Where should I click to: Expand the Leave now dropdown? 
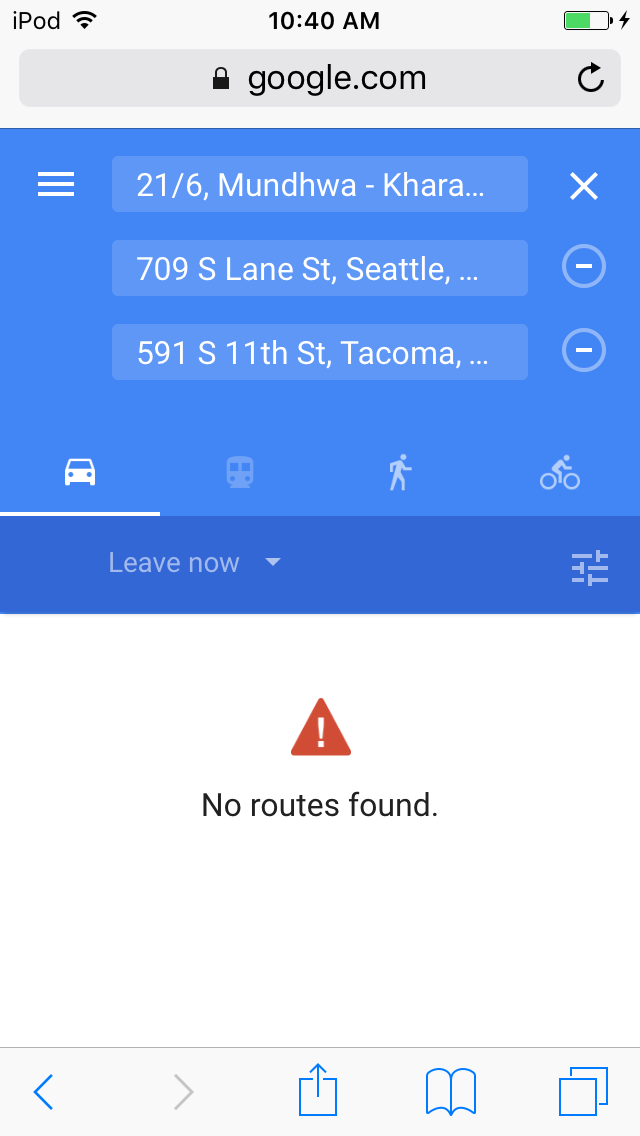[194, 563]
